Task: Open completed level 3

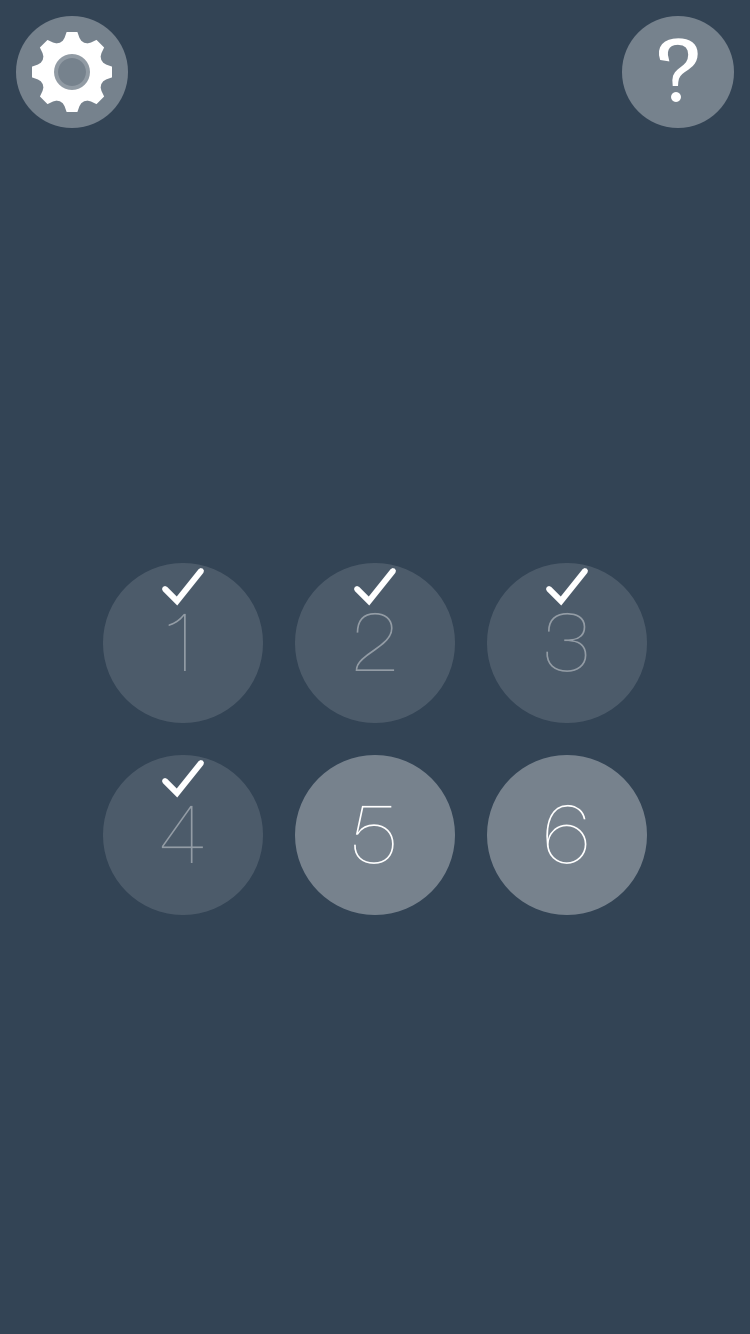Action: (x=567, y=643)
